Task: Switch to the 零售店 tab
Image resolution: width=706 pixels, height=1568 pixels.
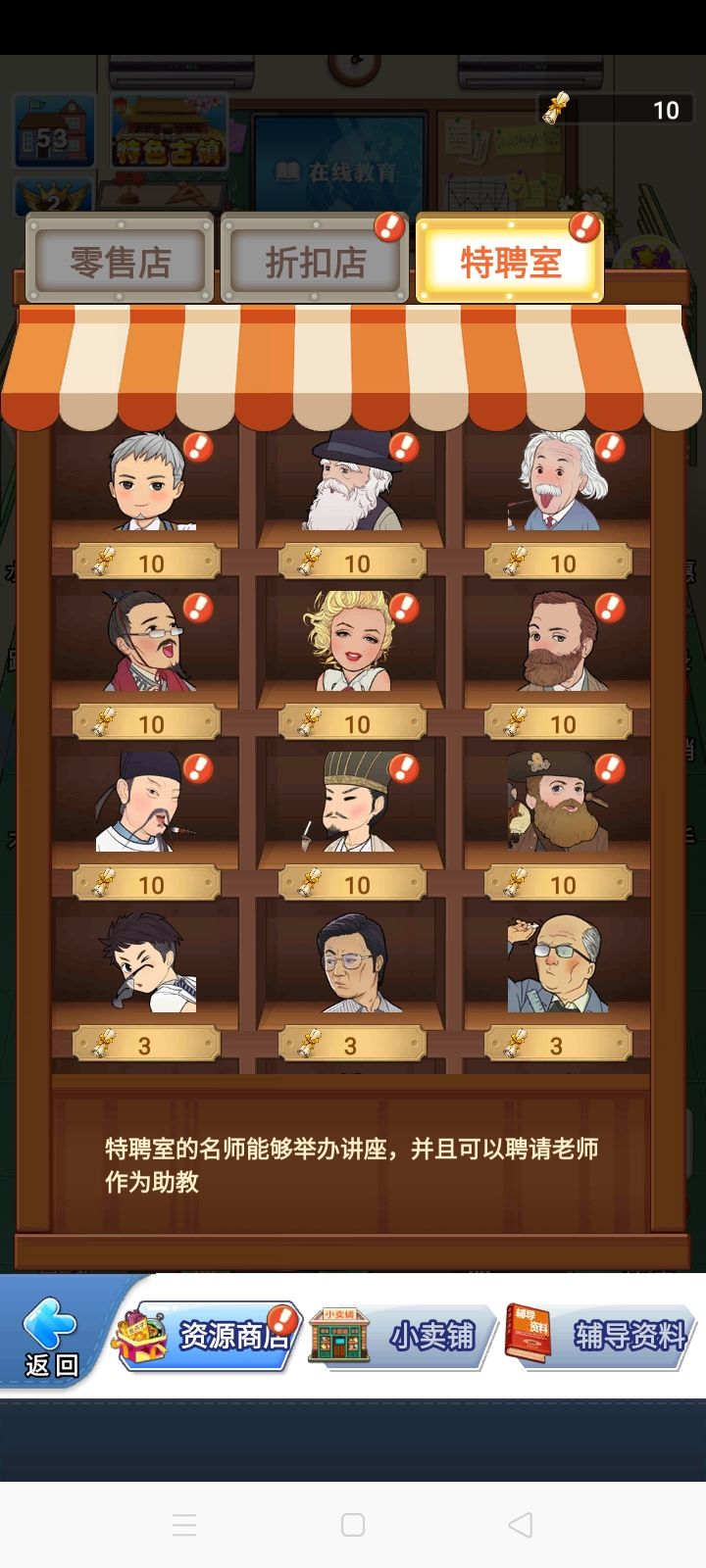Action: (120, 260)
